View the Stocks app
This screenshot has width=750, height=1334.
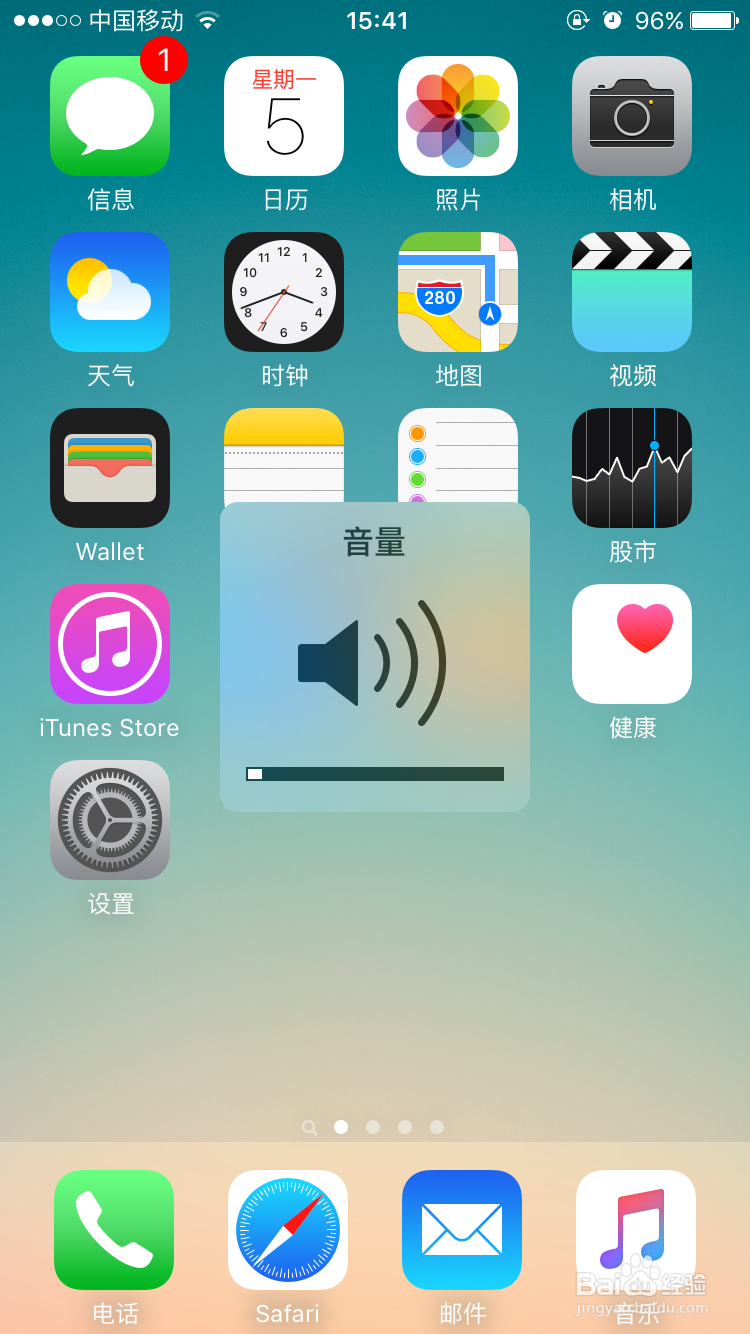[632, 468]
